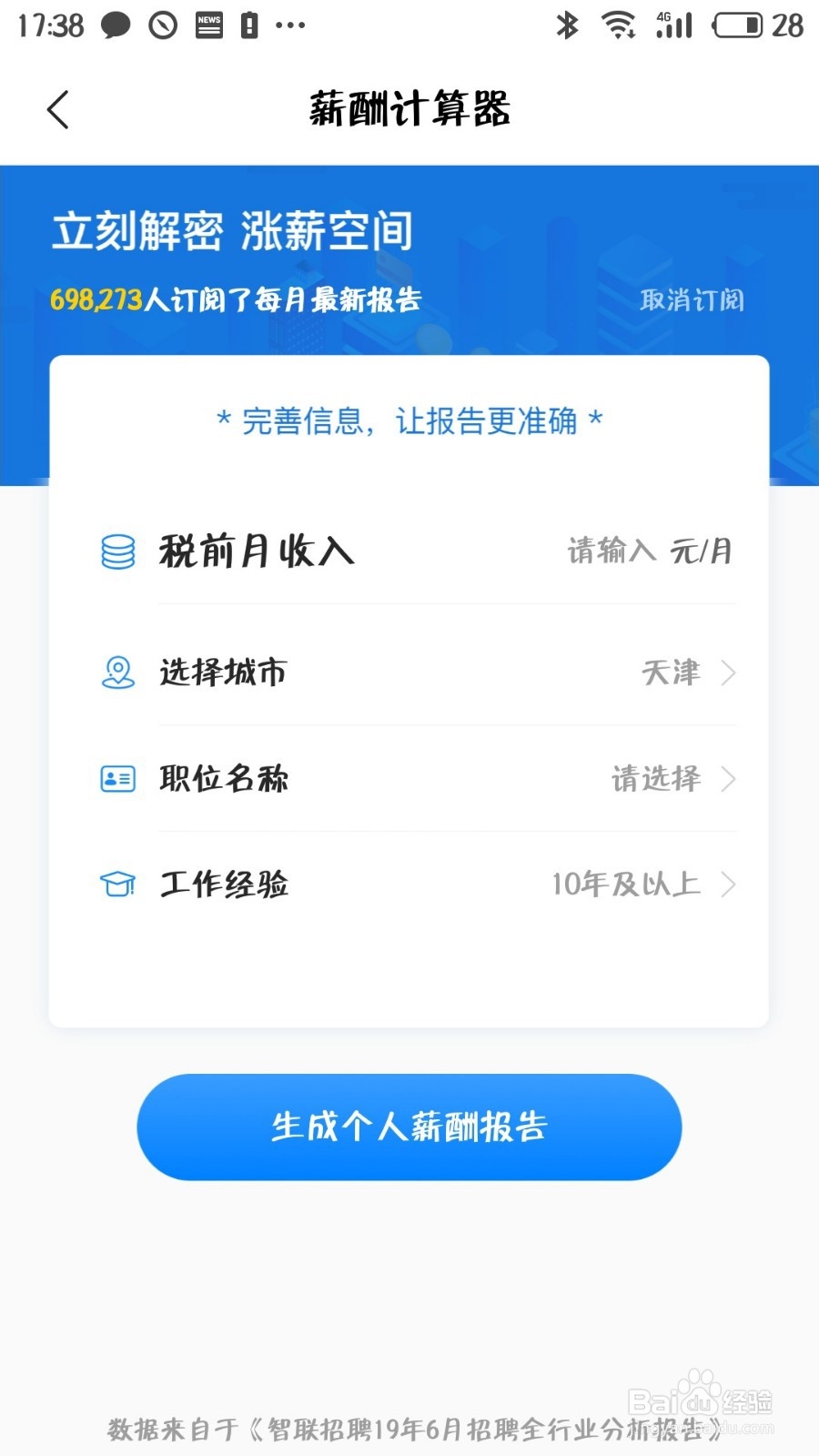Open the 职位名称 chevron showing 请选择
This screenshot has width=819, height=1456.
[x=729, y=779]
